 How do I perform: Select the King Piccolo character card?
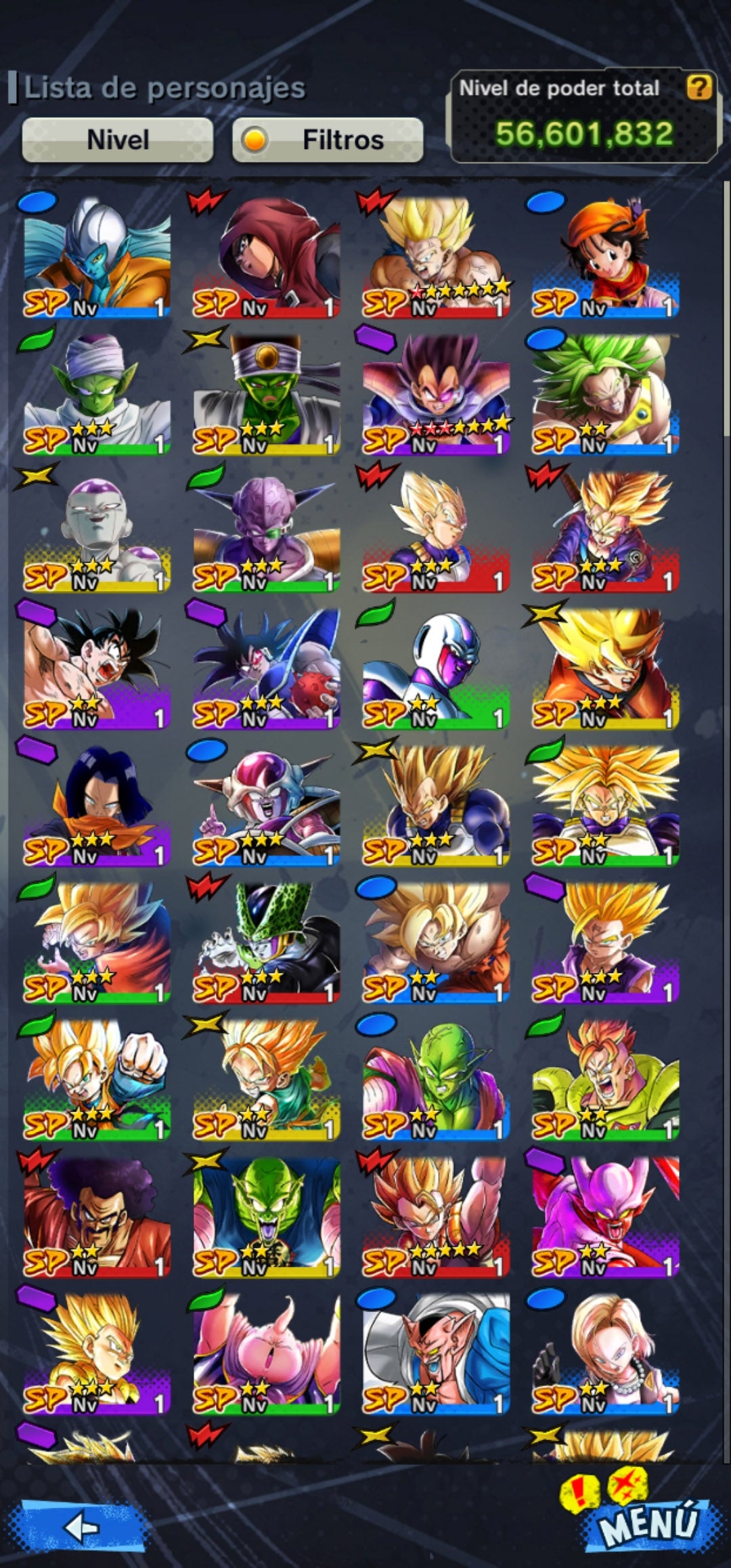click(x=266, y=1217)
